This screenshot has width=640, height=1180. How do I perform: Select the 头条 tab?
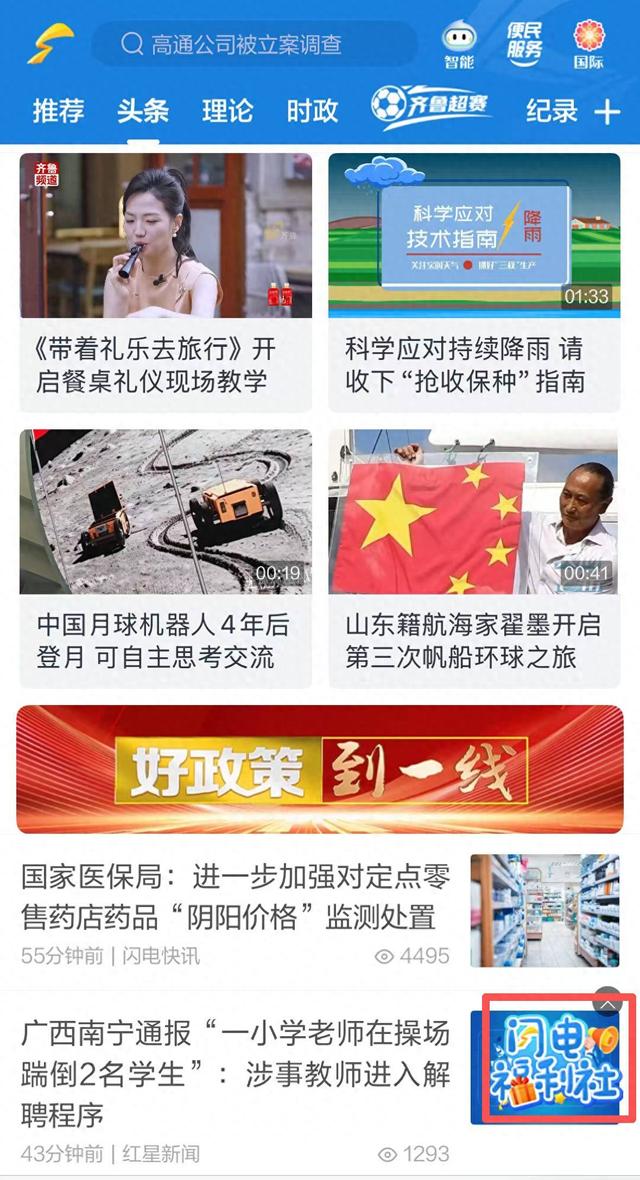[x=142, y=111]
